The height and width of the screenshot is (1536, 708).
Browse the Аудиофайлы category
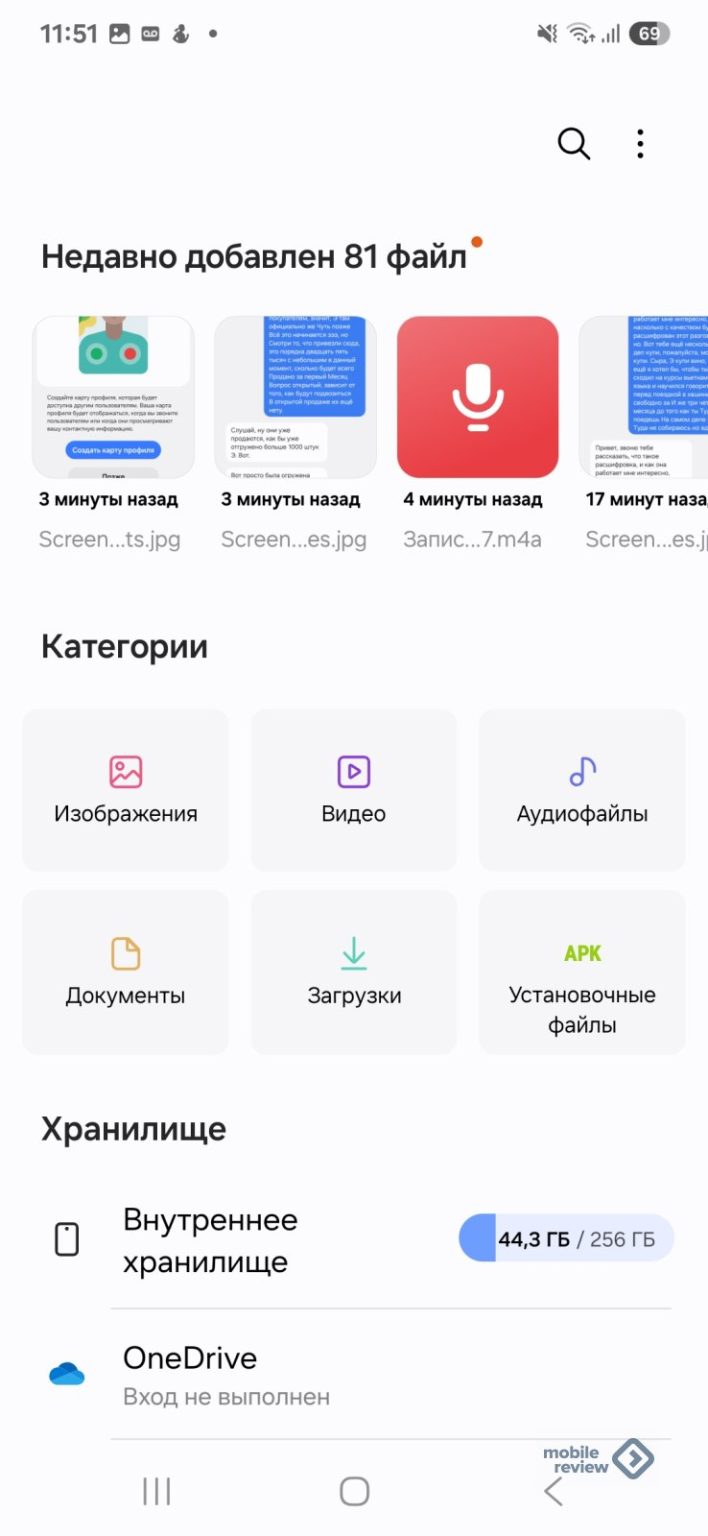click(582, 790)
